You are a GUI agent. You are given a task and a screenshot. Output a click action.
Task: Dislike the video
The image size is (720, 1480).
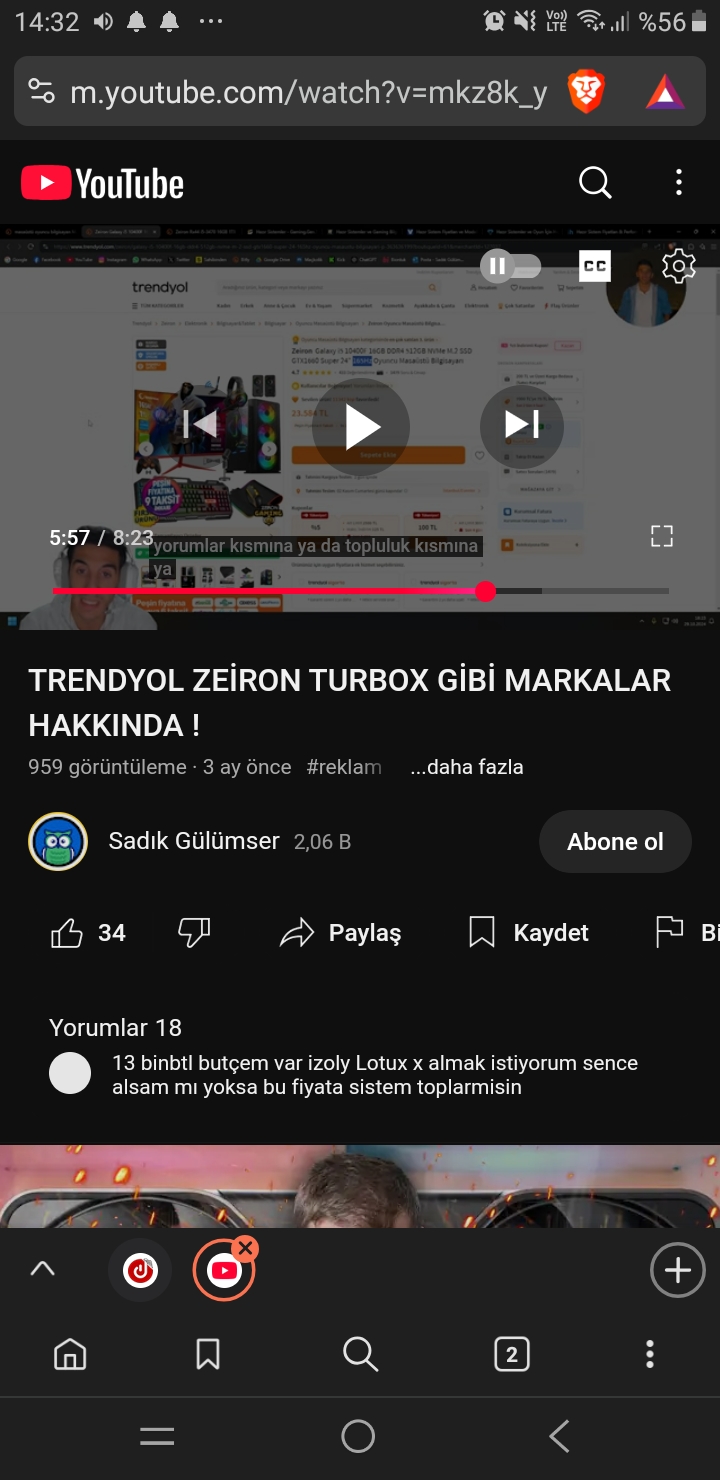coord(194,933)
